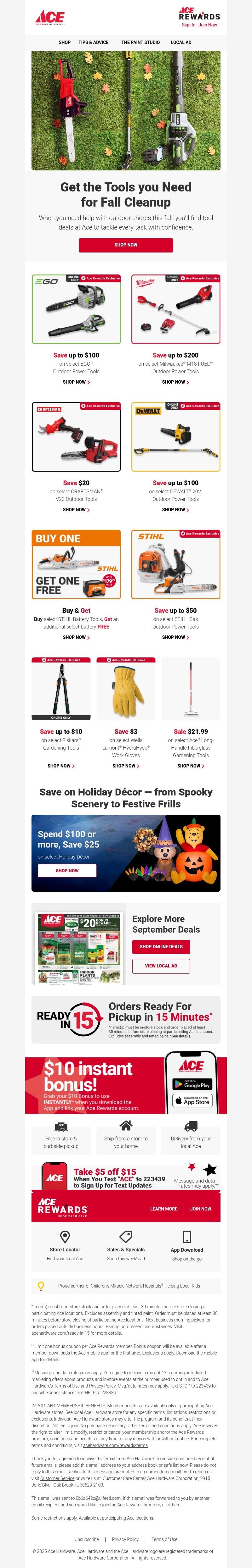Open the CRAFTSMAN V20 Outdoor Tools deal
252x1568 pixels.
(x=76, y=510)
